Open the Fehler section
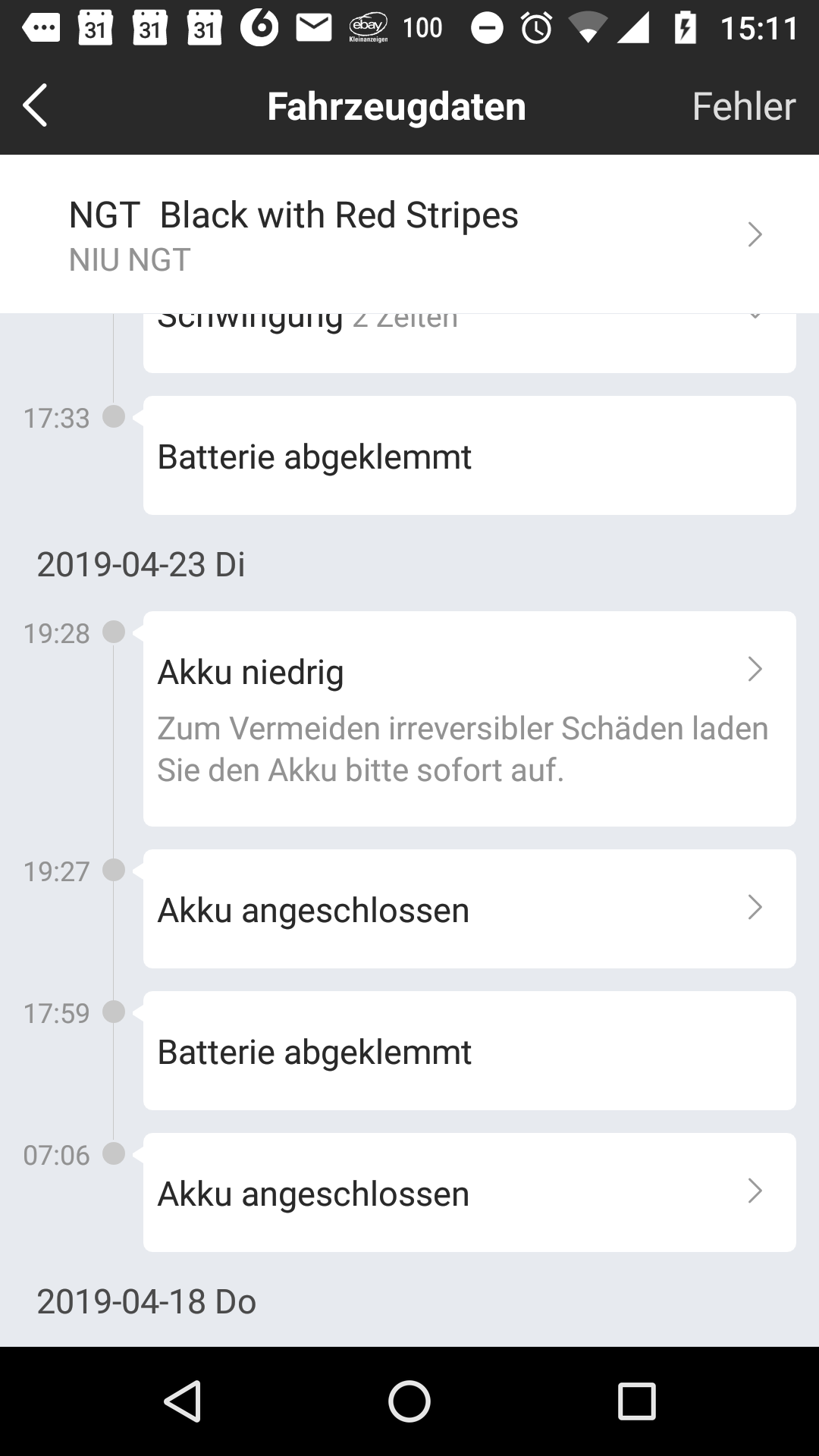819x1456 pixels. [x=743, y=106]
